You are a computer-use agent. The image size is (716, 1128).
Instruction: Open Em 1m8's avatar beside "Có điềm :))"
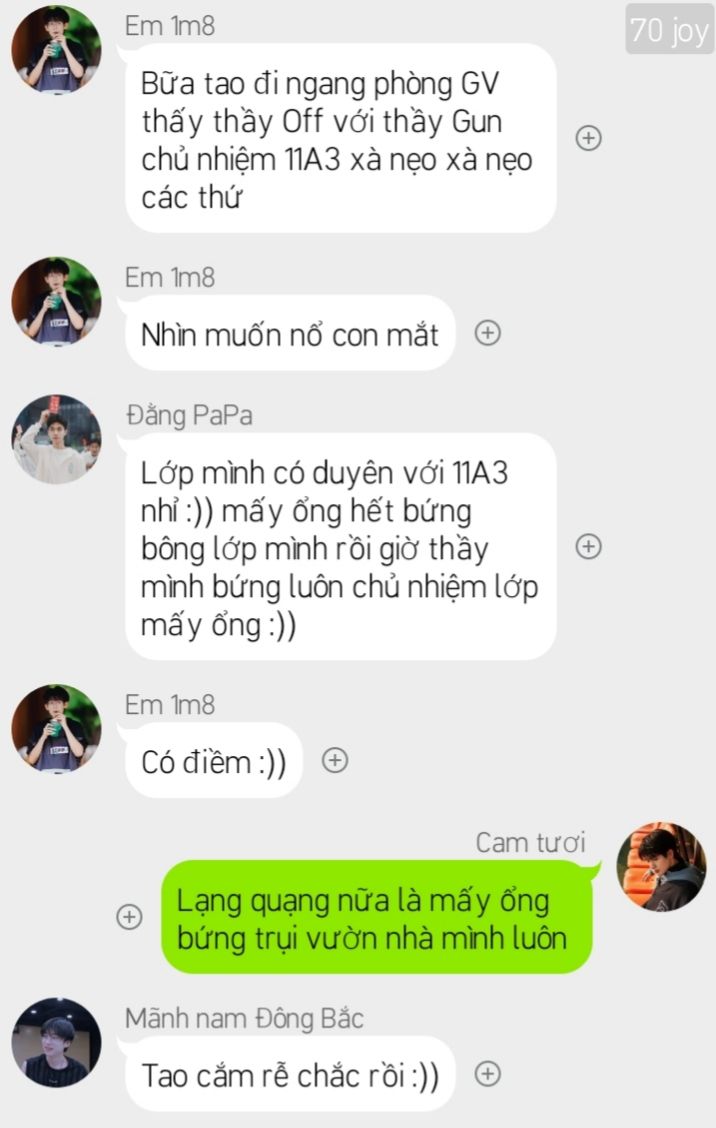56,729
